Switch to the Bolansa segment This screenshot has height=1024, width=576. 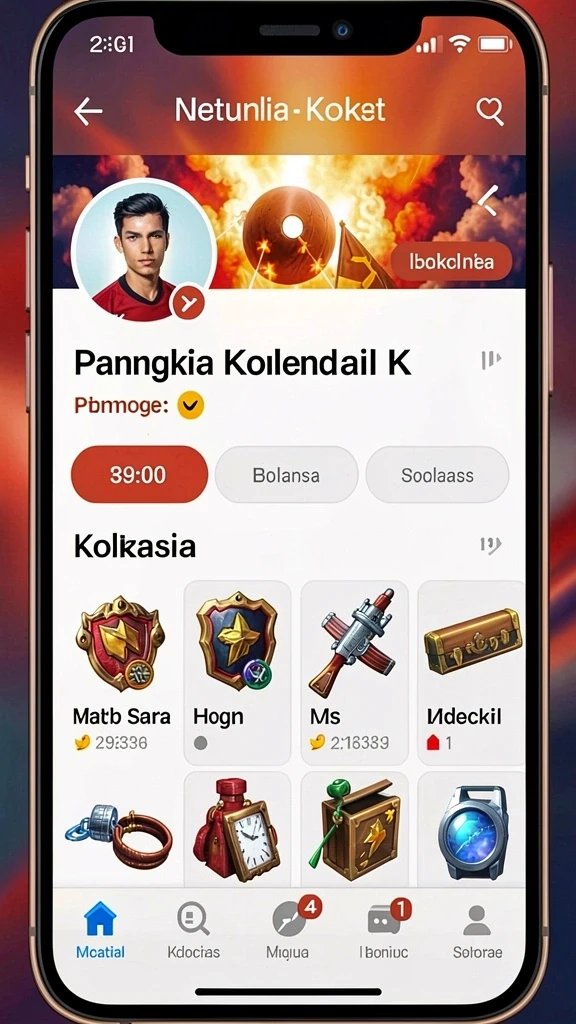pos(286,475)
